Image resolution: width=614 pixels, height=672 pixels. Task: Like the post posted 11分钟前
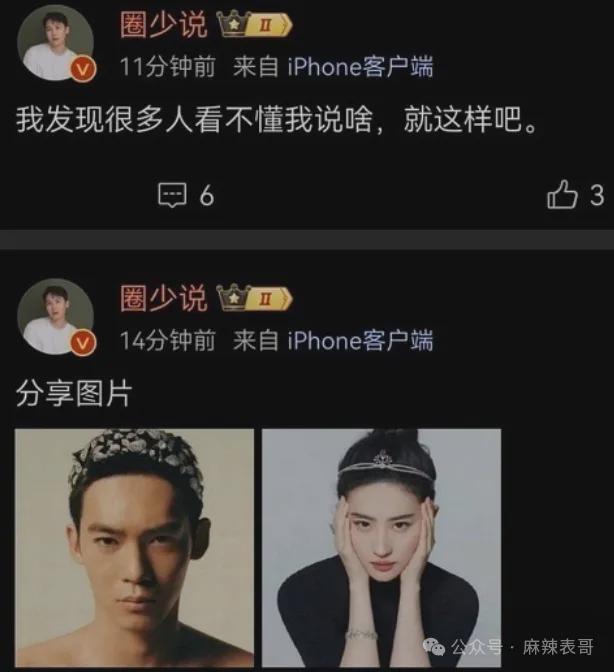point(563,194)
